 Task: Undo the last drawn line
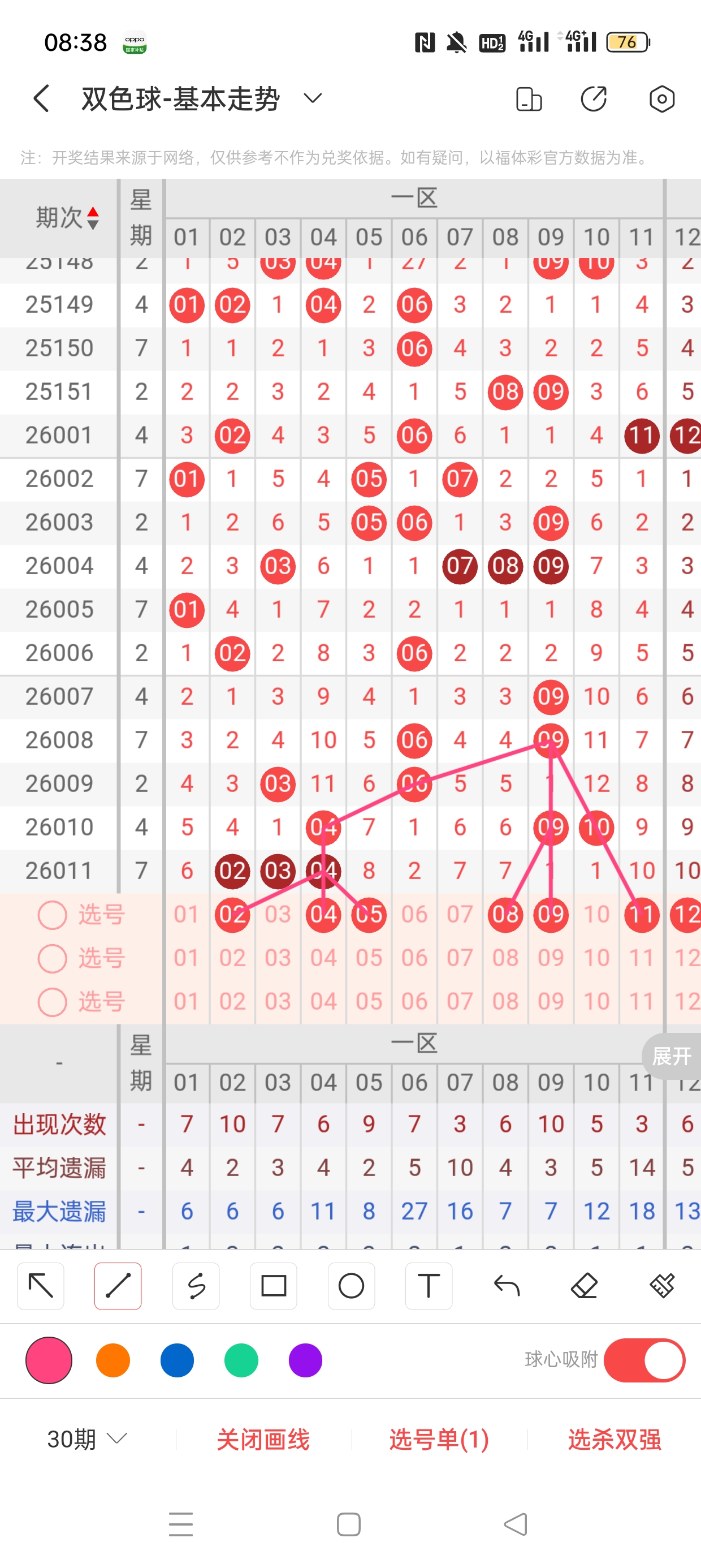[507, 1286]
